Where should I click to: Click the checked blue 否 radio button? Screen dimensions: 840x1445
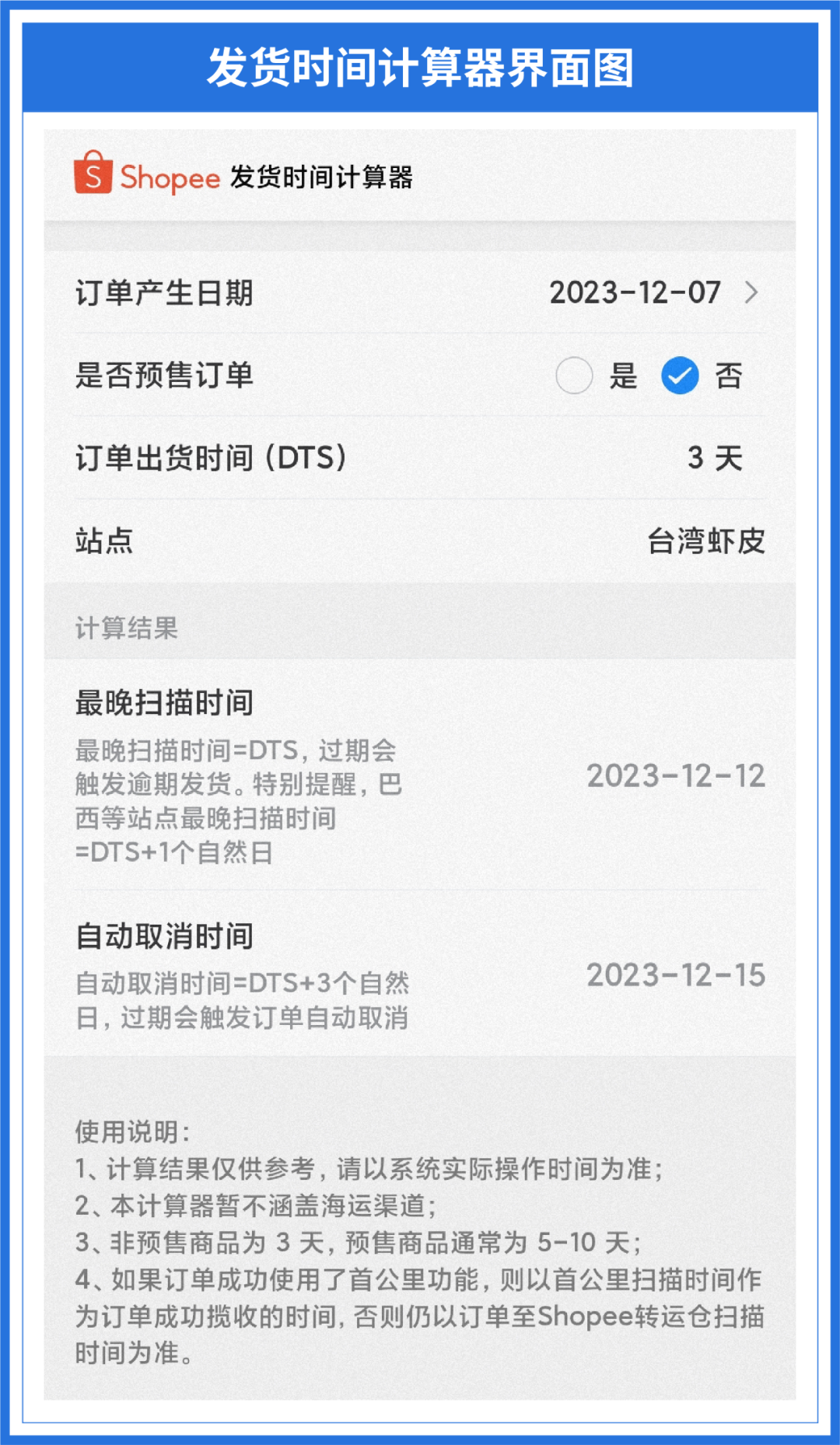pyautogui.click(x=680, y=376)
